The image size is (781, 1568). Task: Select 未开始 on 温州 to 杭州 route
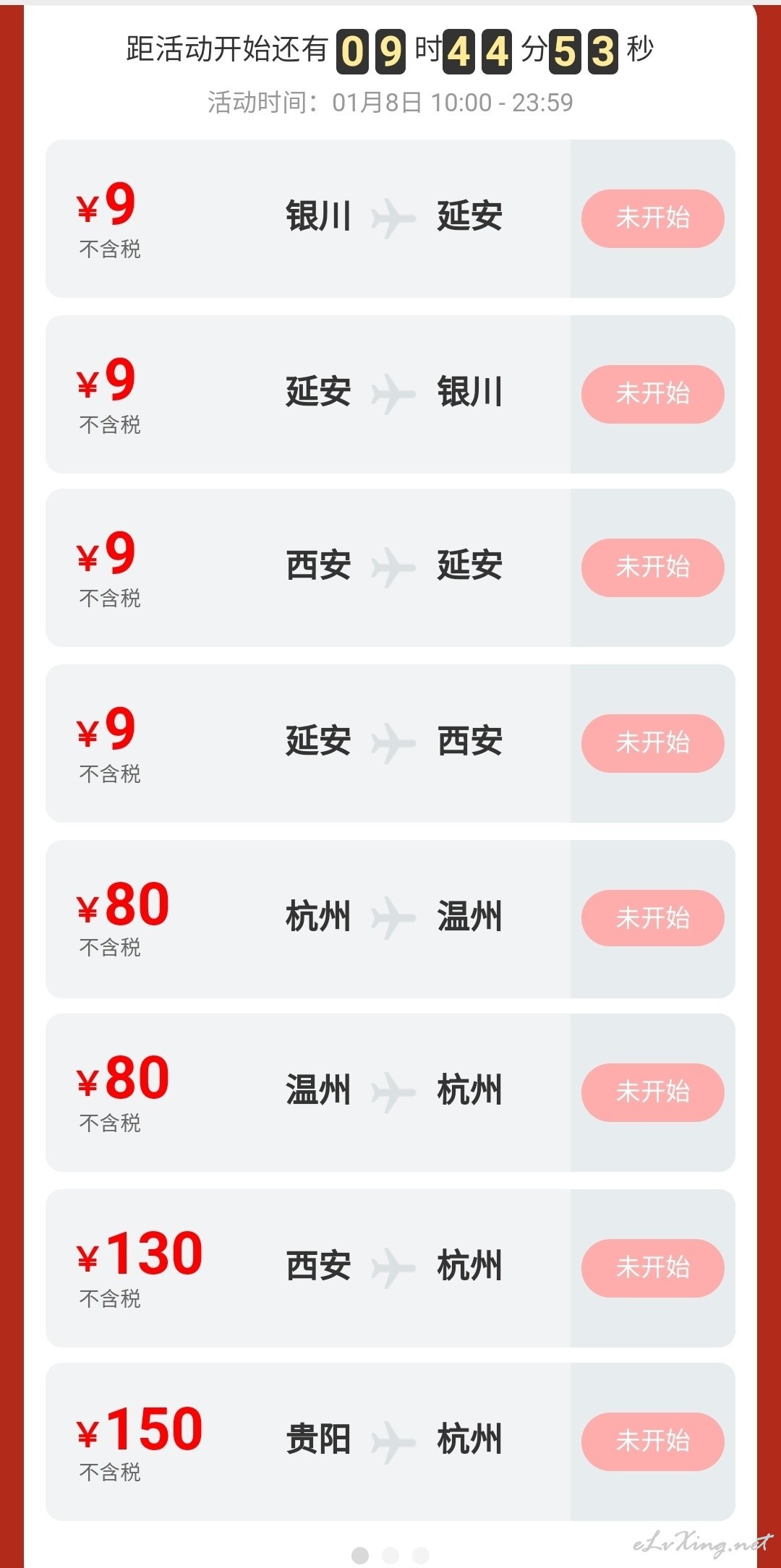[x=652, y=1092]
